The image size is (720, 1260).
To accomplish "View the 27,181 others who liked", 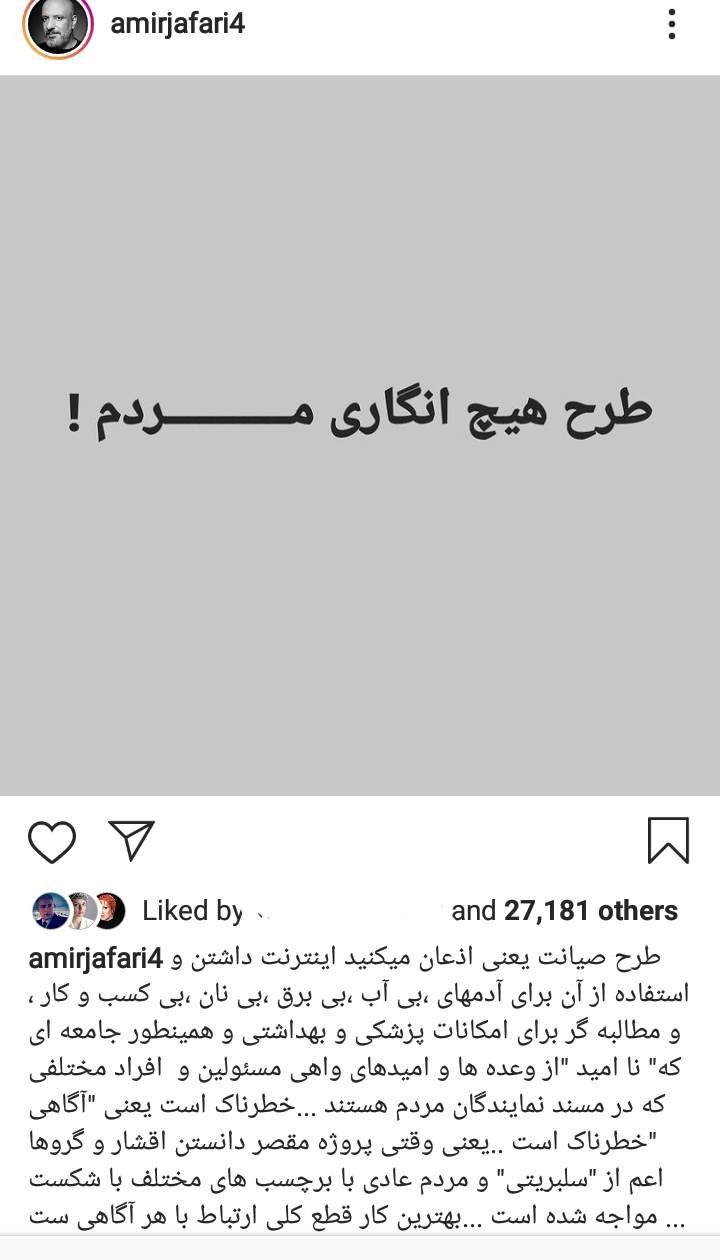I will coord(590,910).
